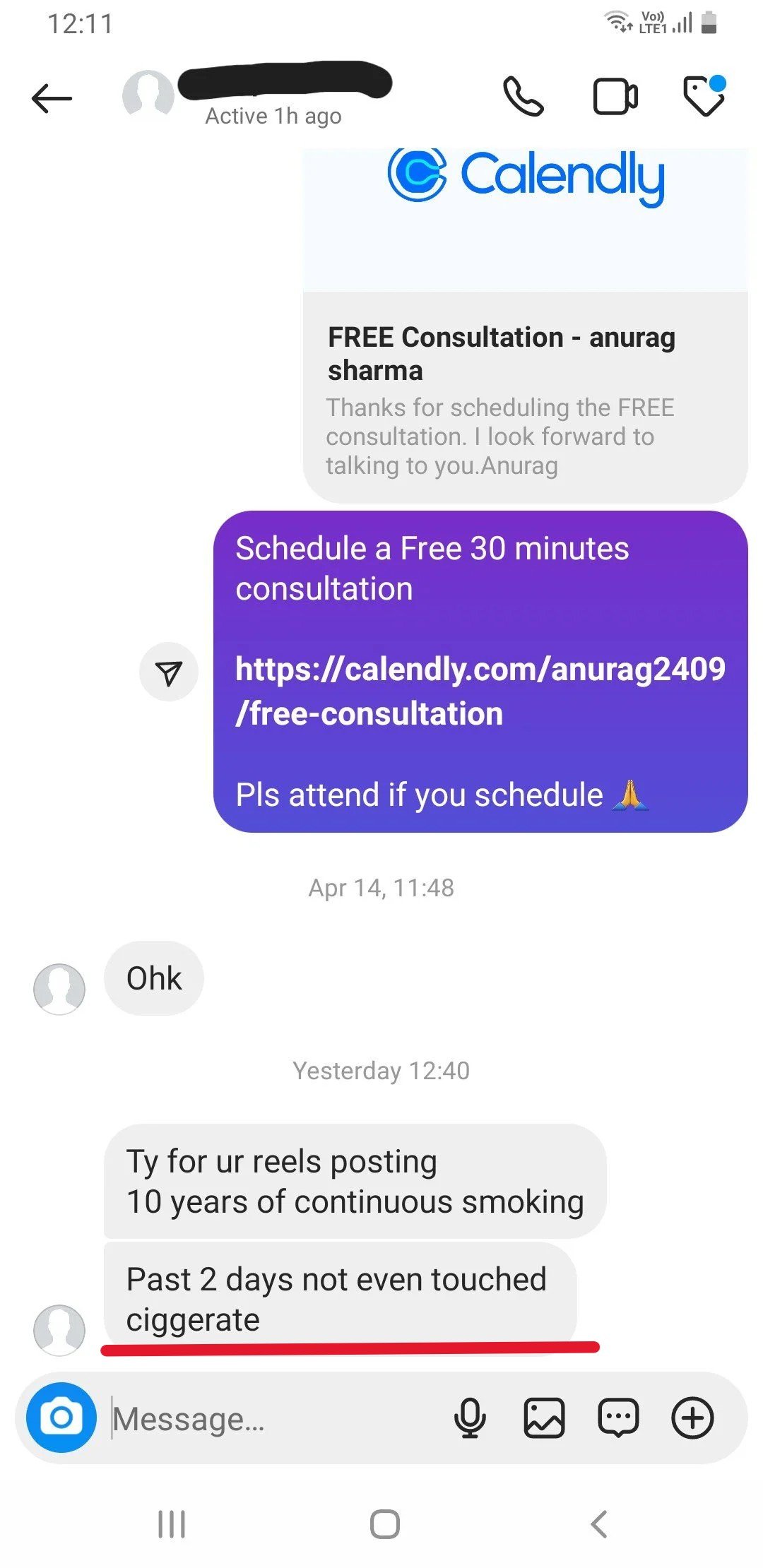
Task: Start a video call
Action: [615, 97]
